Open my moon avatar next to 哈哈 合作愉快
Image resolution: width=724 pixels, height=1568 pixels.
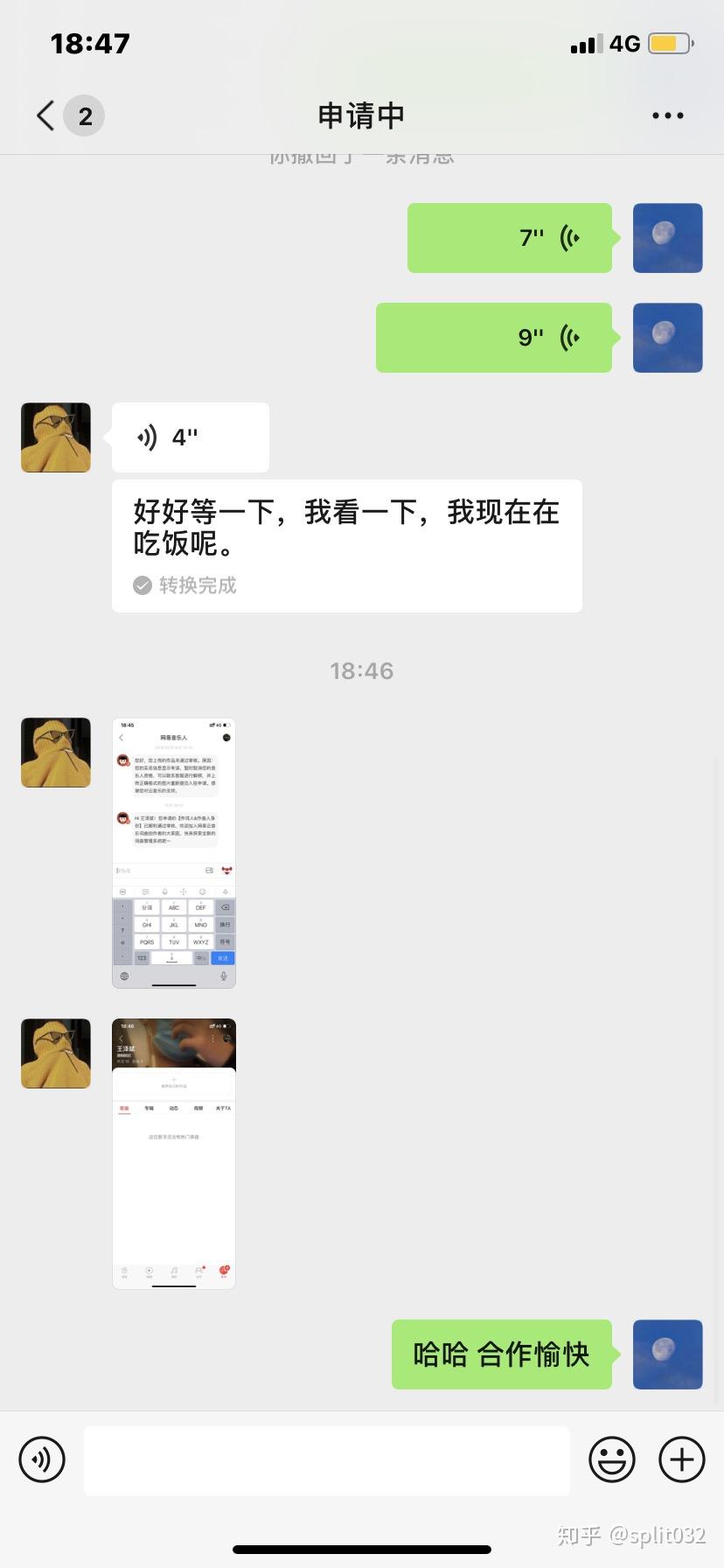tap(667, 1354)
